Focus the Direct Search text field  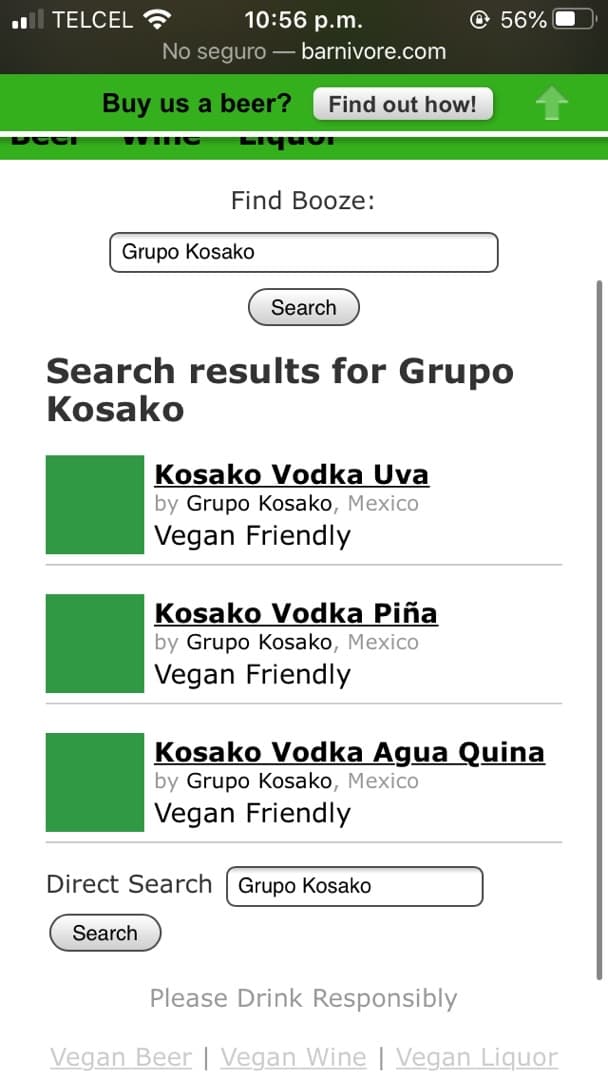coord(354,886)
